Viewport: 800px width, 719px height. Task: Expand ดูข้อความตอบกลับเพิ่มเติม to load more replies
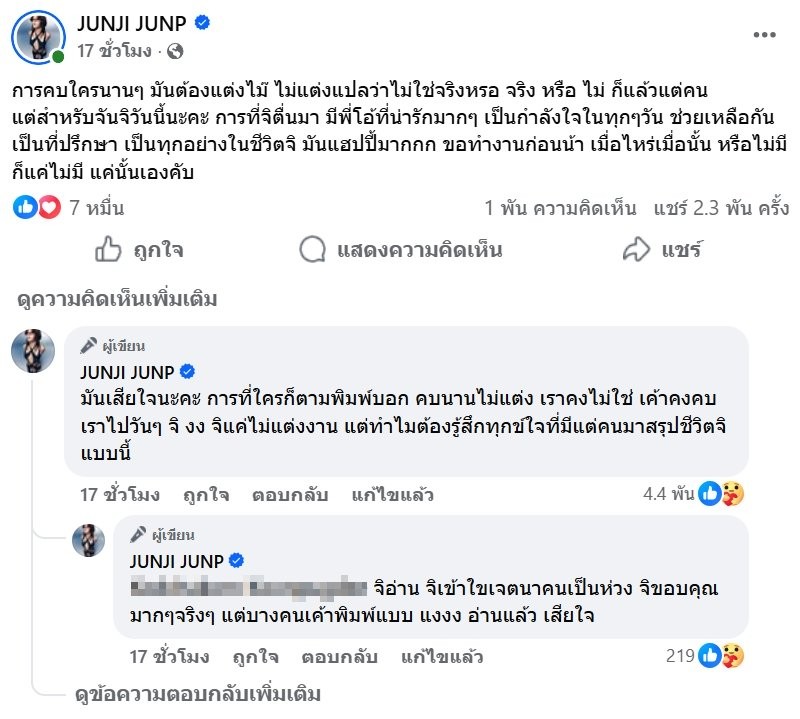[x=198, y=692]
